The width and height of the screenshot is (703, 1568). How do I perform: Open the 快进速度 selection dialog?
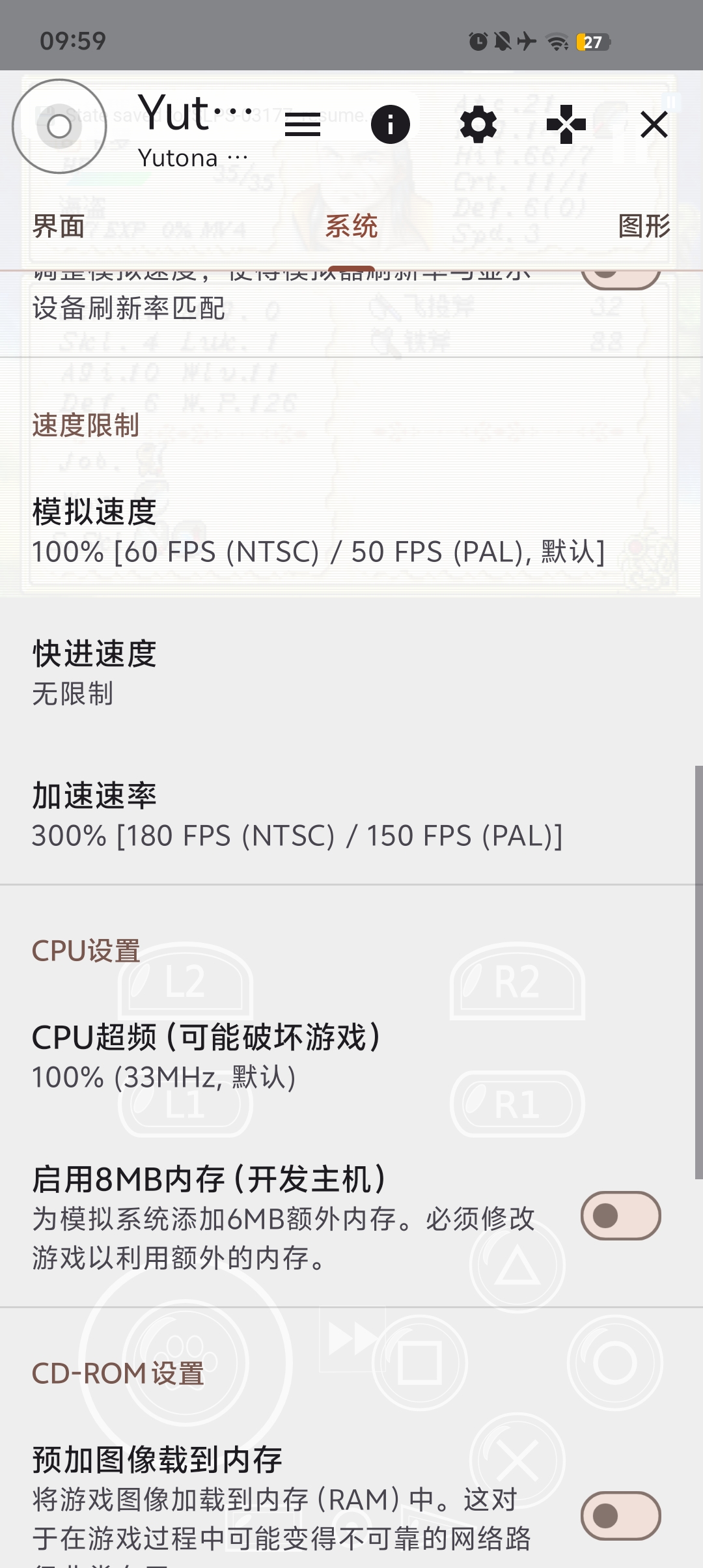pos(260,671)
